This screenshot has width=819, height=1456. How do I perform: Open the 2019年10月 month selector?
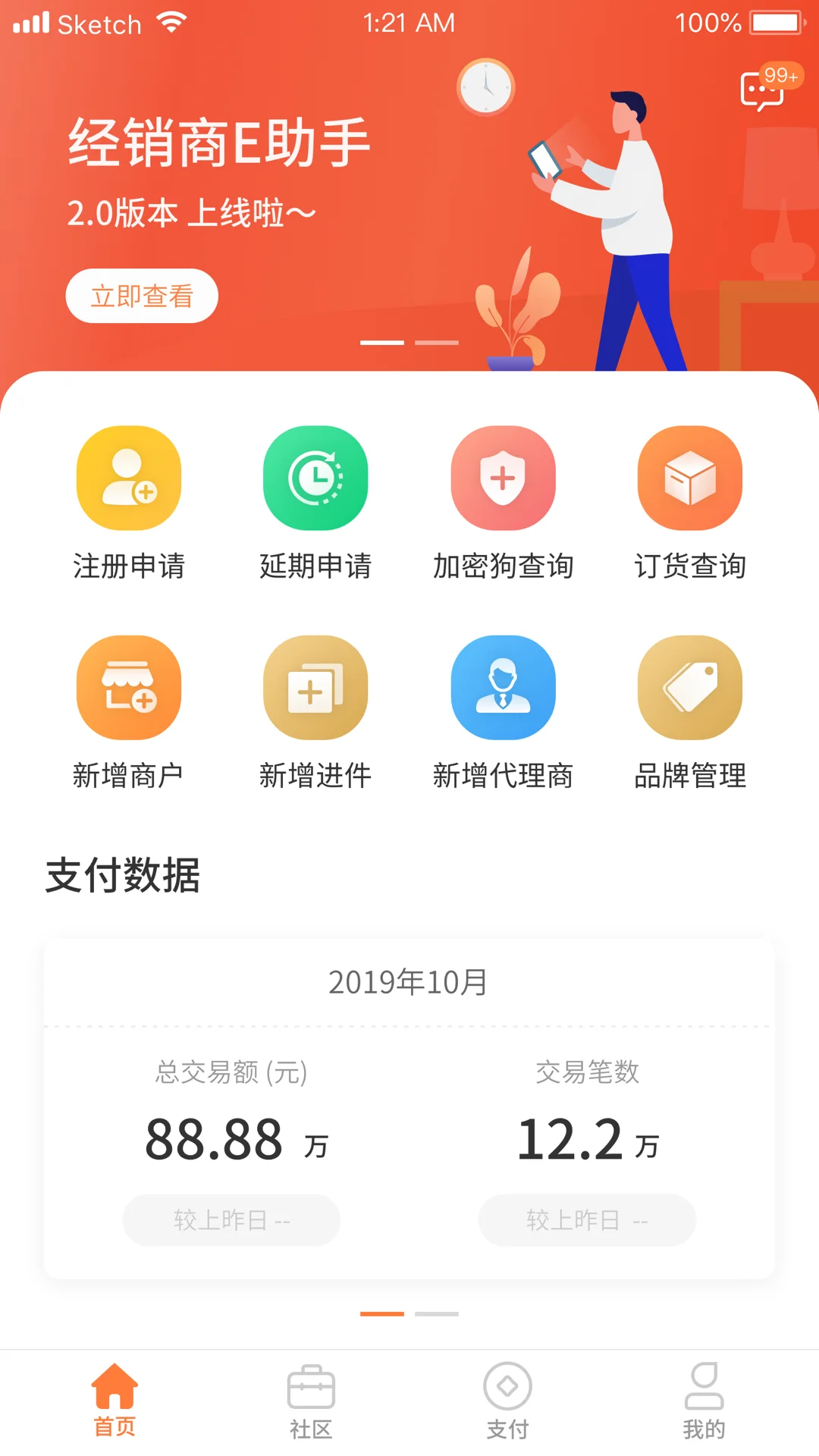point(409,981)
